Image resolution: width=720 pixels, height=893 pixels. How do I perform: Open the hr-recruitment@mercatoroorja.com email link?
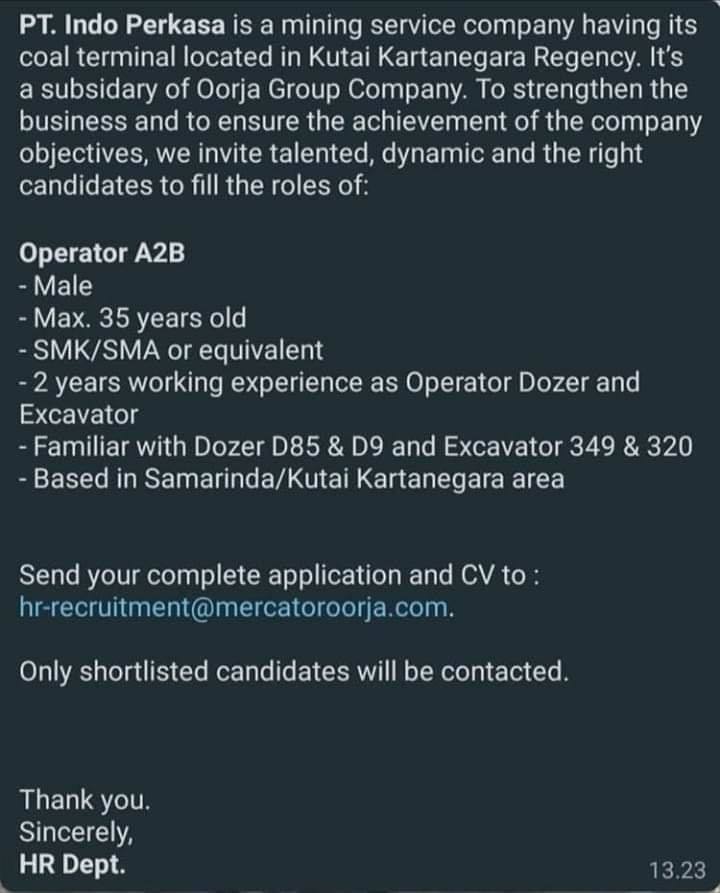[234, 608]
